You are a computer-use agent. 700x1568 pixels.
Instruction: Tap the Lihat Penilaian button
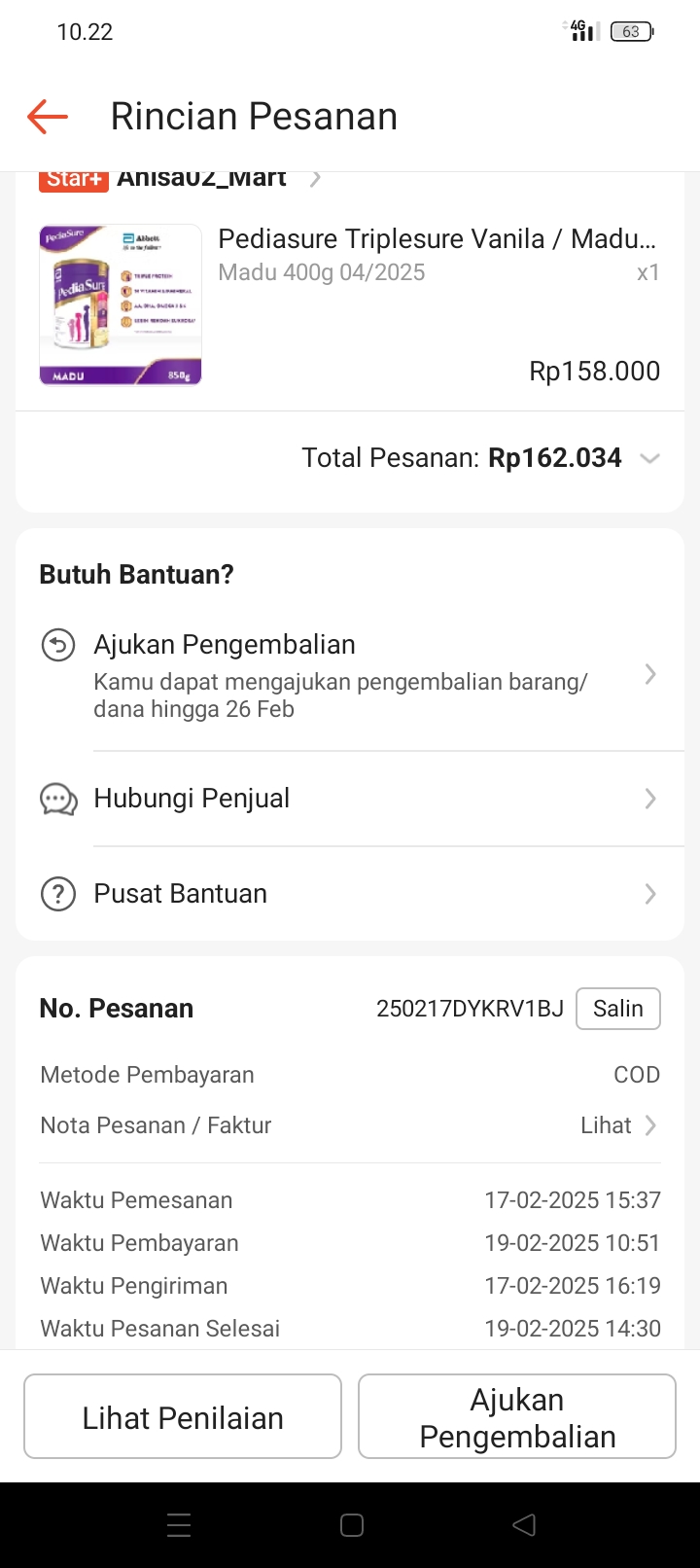[183, 1417]
